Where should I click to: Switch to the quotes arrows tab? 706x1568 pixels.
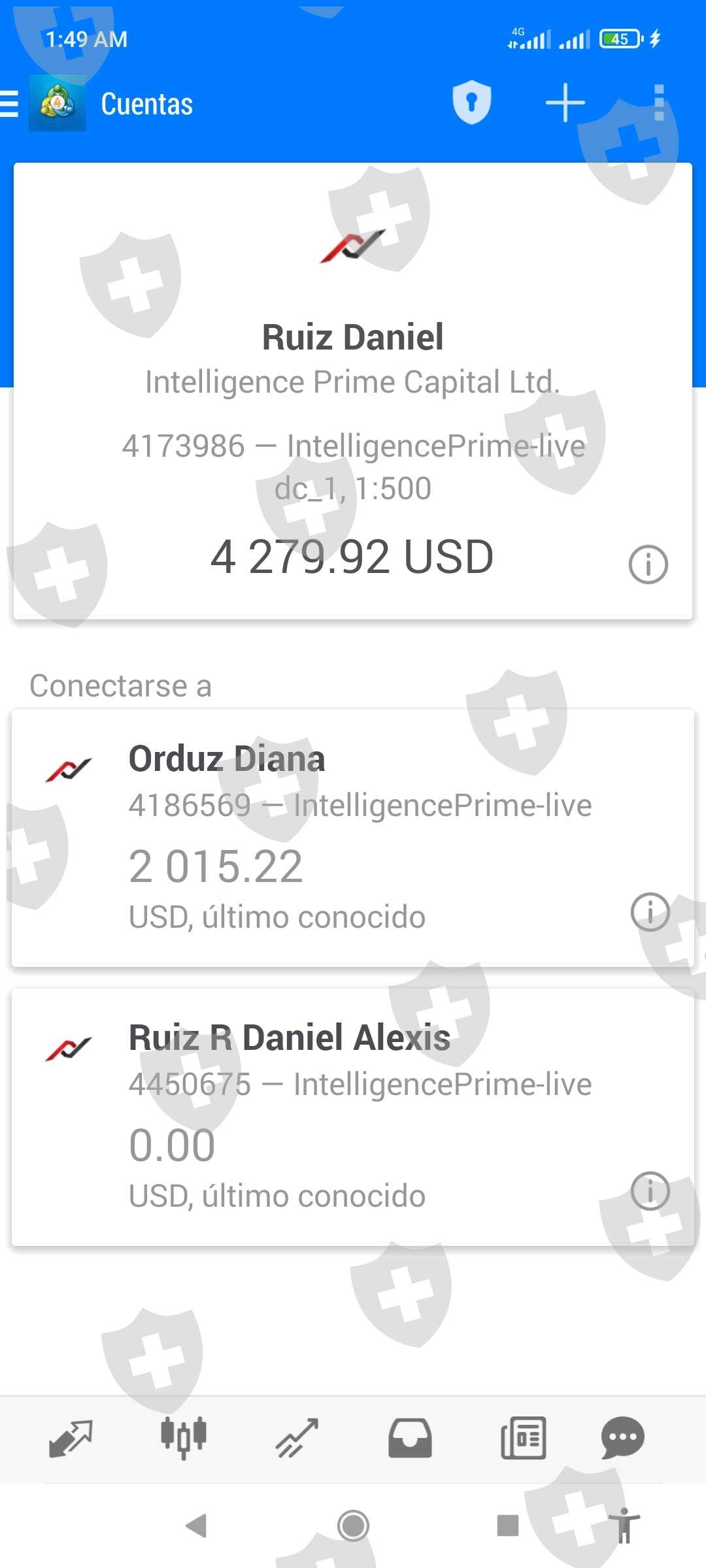click(71, 1438)
